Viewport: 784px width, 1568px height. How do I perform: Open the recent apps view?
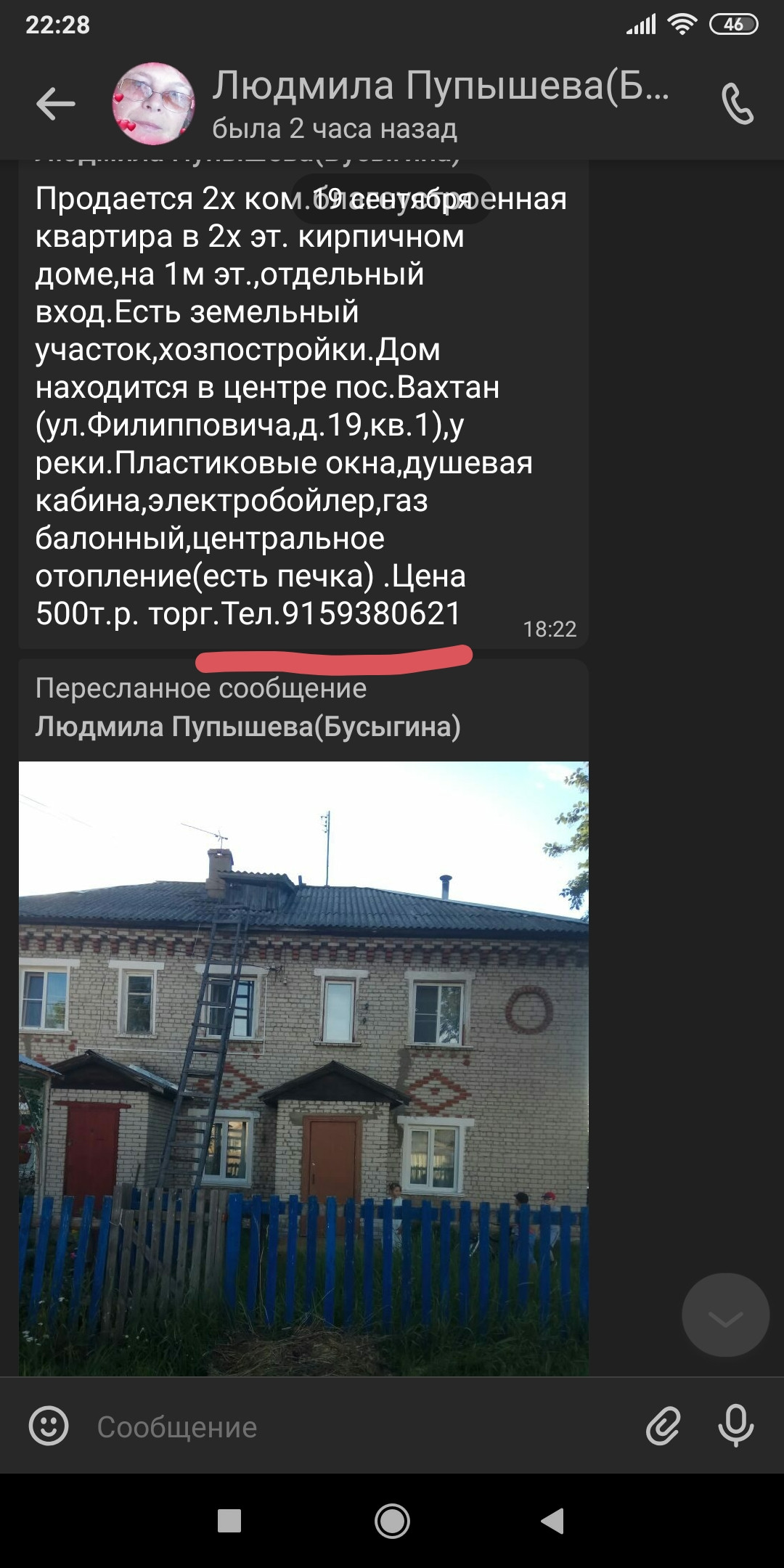[x=229, y=1521]
